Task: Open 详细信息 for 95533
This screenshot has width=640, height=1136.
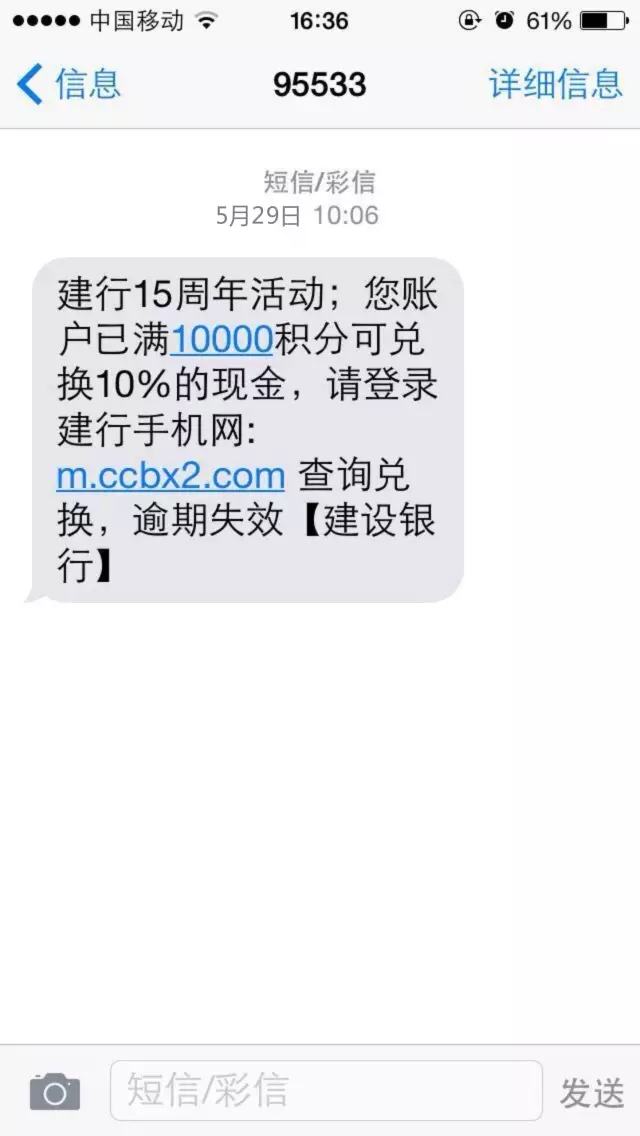Action: coord(555,84)
